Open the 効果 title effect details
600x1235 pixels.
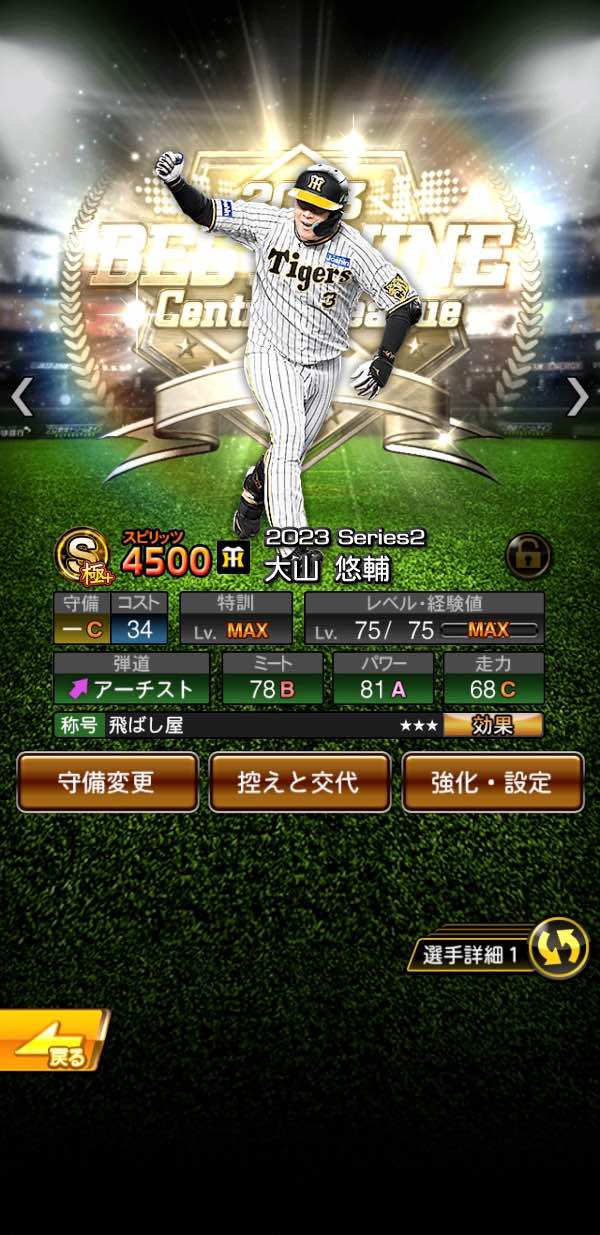click(x=493, y=725)
